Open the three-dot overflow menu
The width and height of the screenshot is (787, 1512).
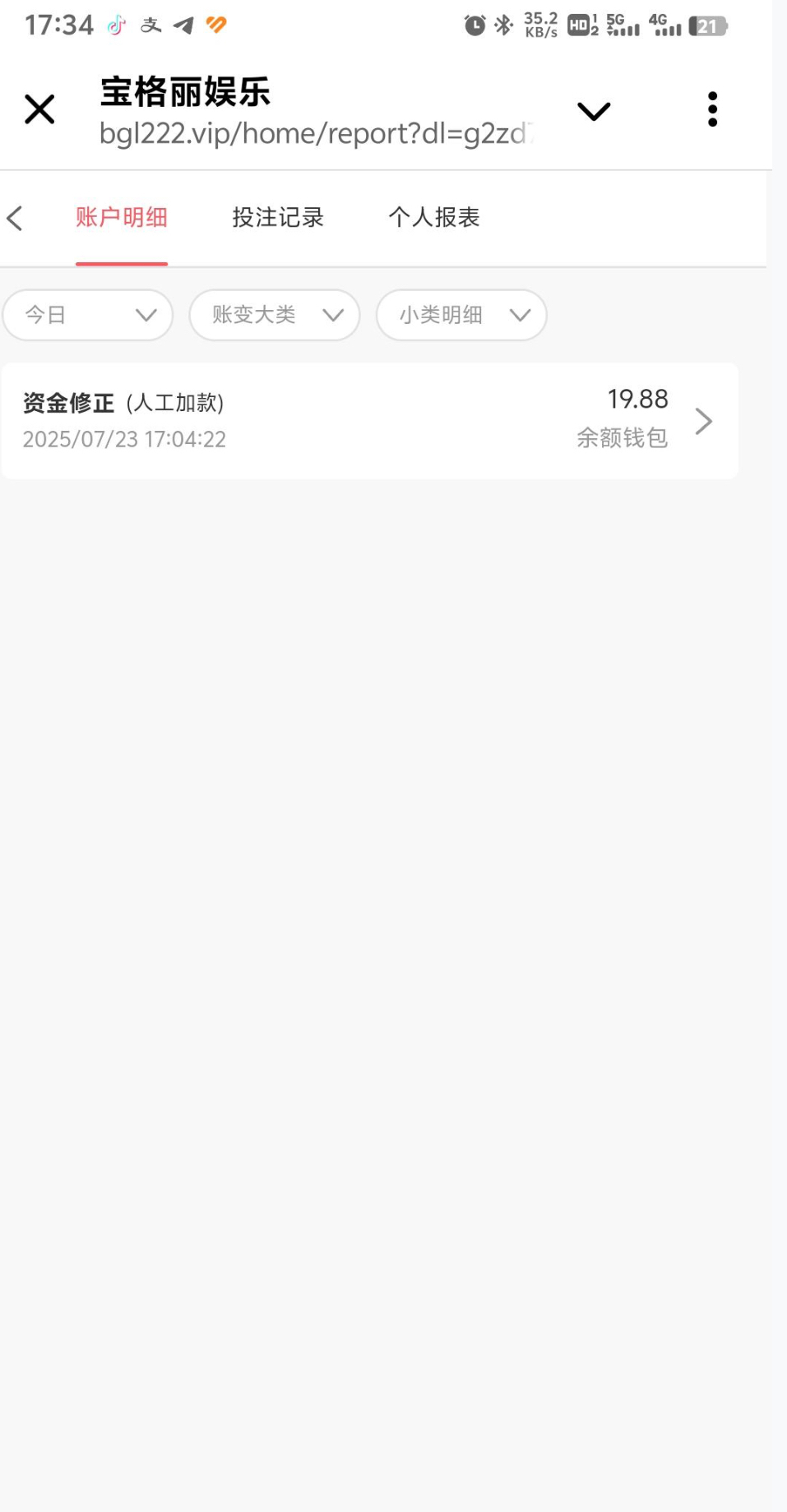point(711,109)
